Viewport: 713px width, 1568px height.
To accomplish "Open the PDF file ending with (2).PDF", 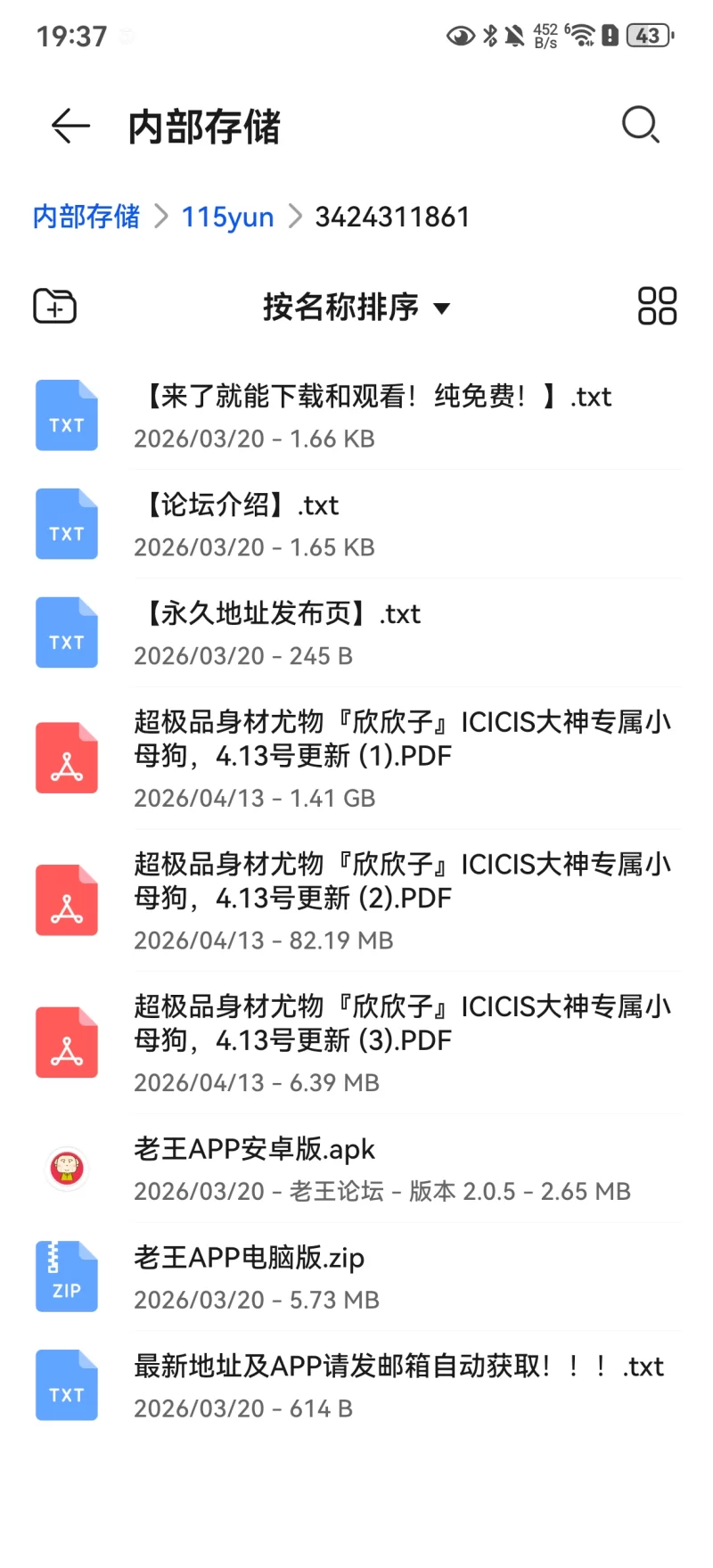I will (356, 900).
